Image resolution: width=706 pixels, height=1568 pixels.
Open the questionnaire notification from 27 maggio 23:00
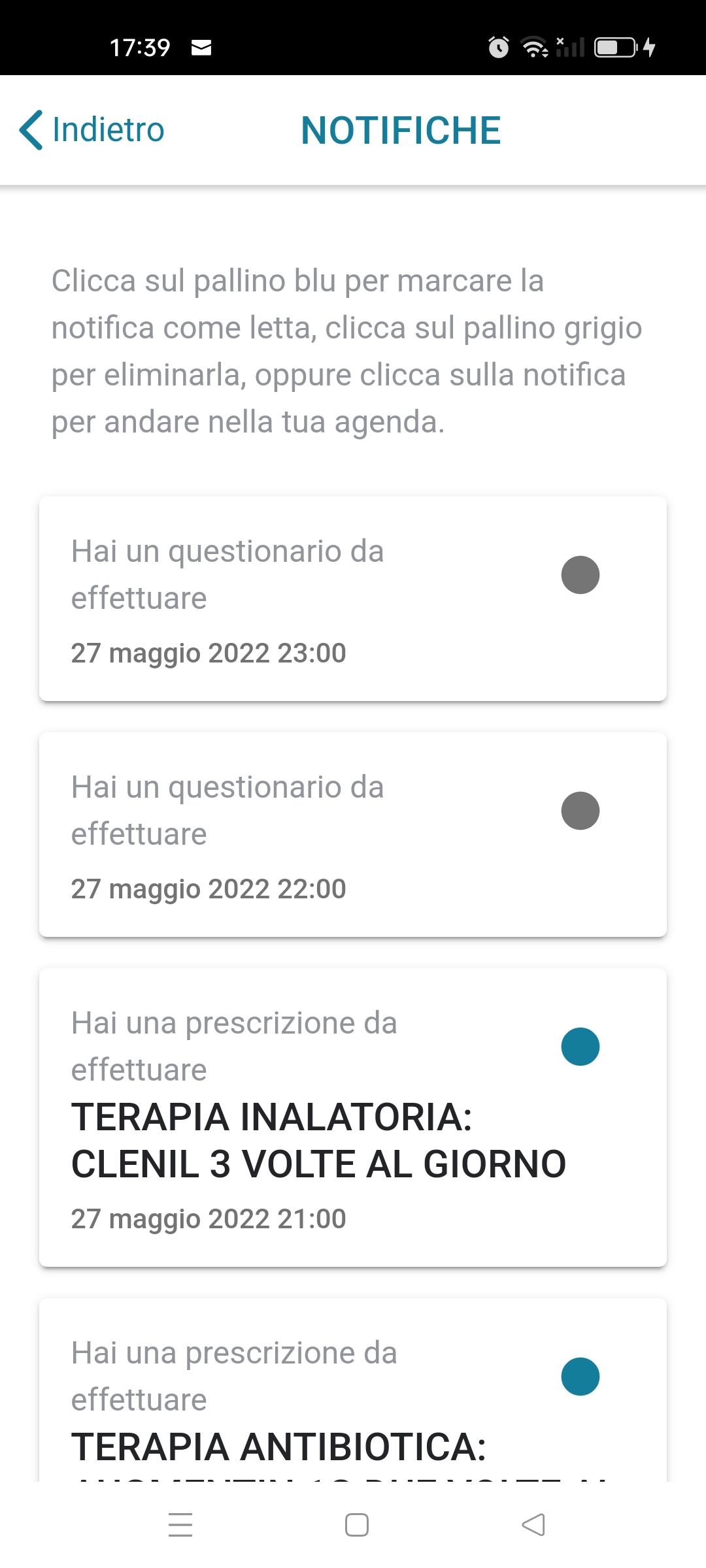(353, 598)
